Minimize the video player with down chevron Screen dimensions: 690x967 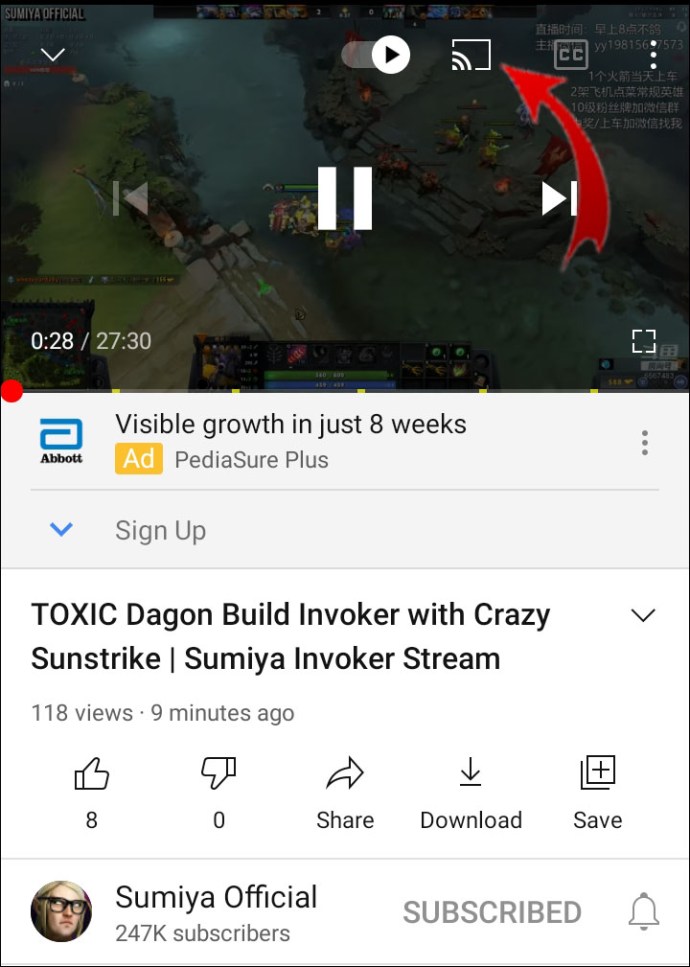click(x=53, y=54)
